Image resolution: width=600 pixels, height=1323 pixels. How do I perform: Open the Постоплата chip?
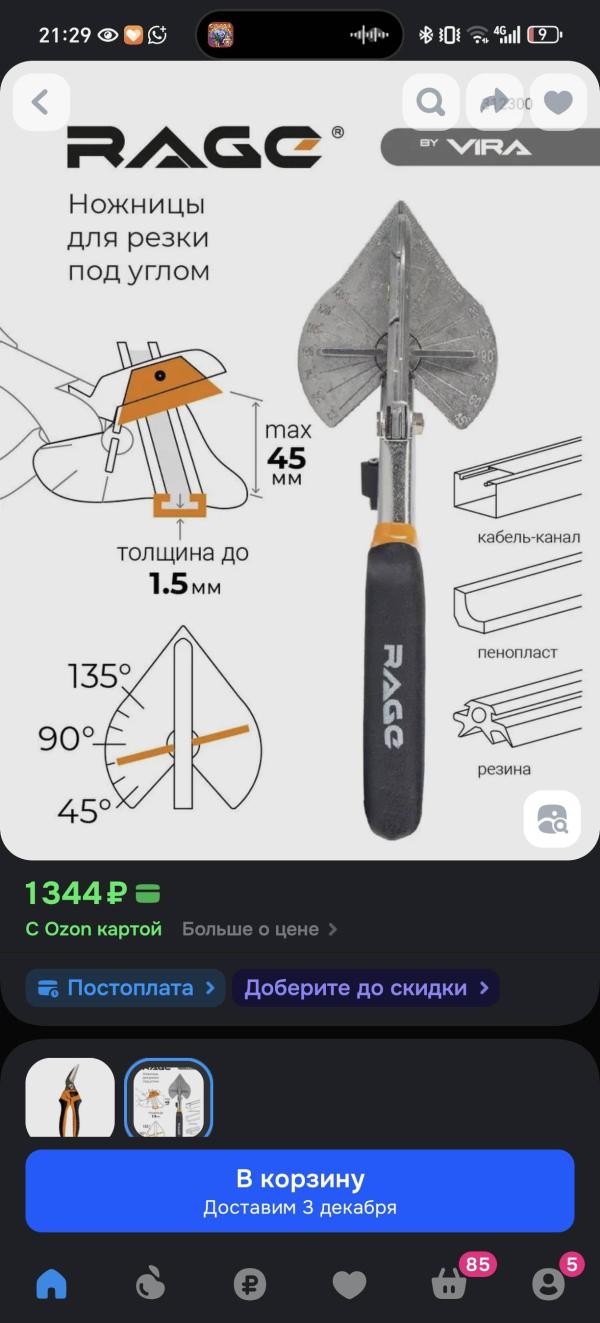[x=125, y=988]
